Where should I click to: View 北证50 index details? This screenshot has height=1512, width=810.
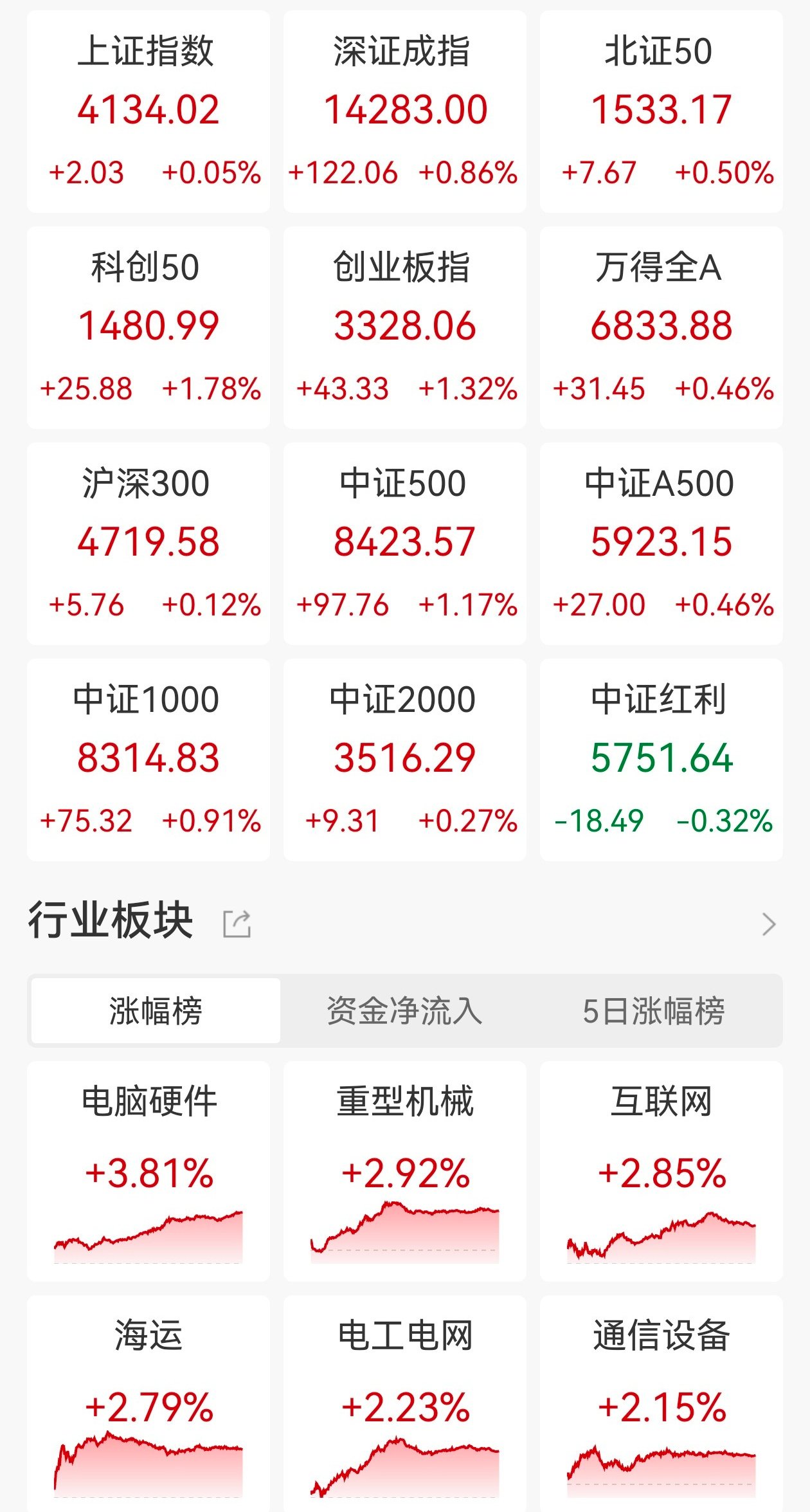click(x=661, y=111)
